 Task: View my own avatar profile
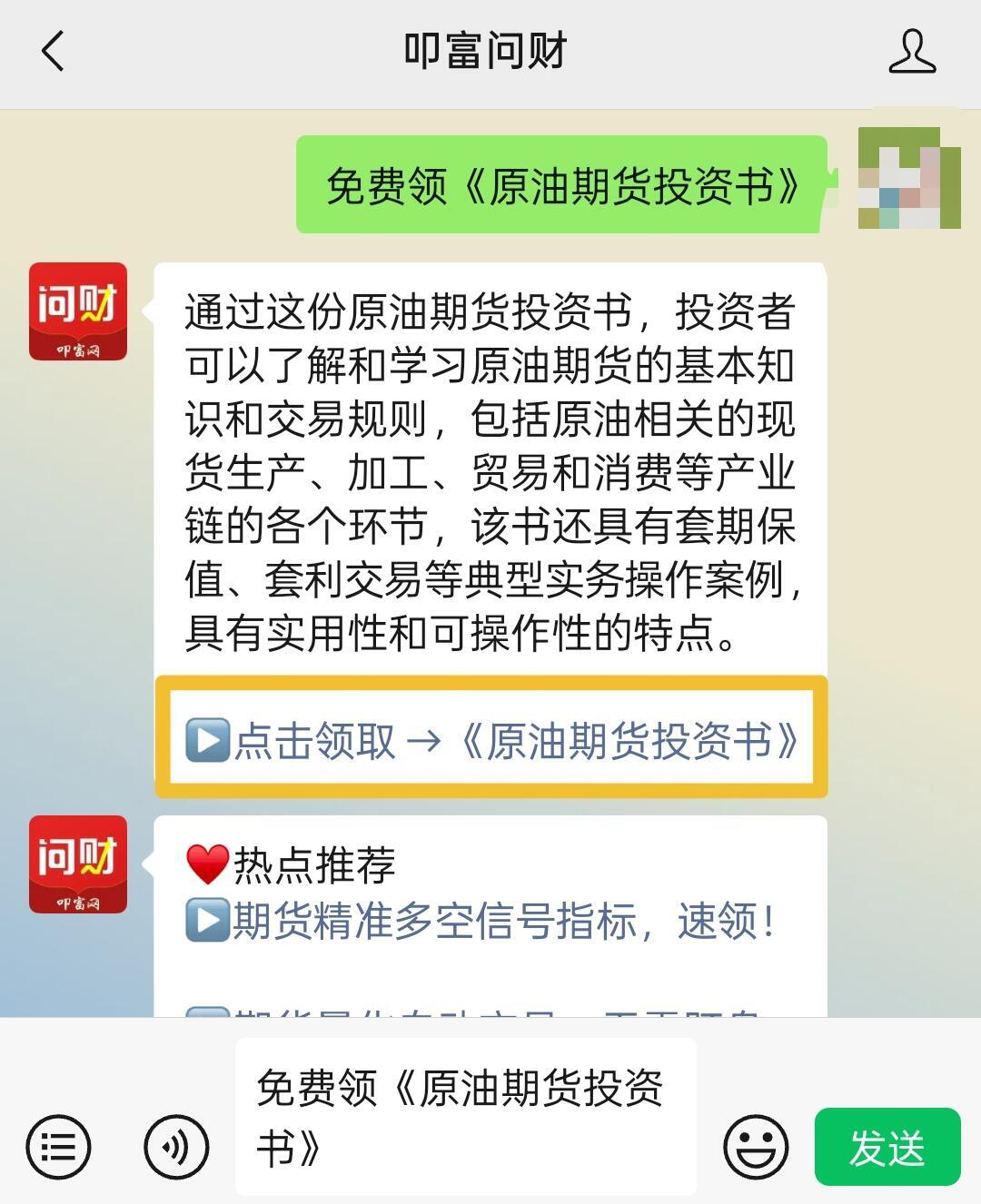pos(909,179)
